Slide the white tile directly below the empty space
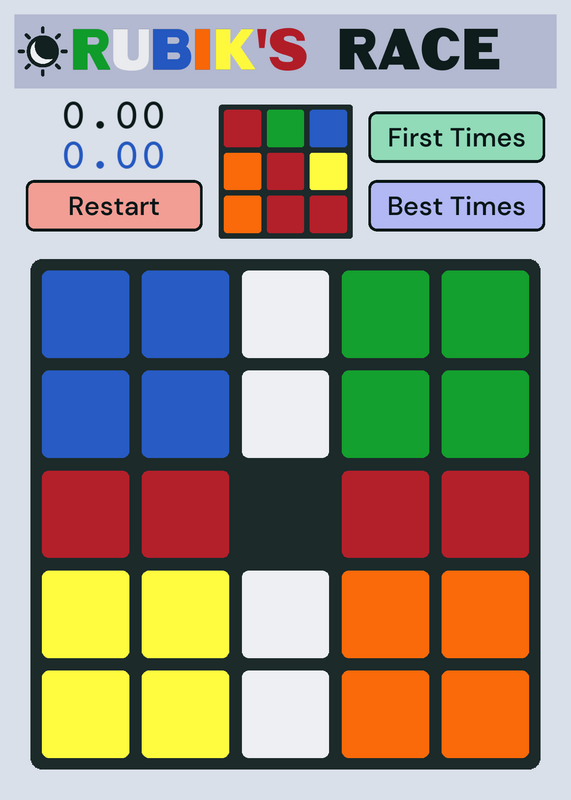 285,614
